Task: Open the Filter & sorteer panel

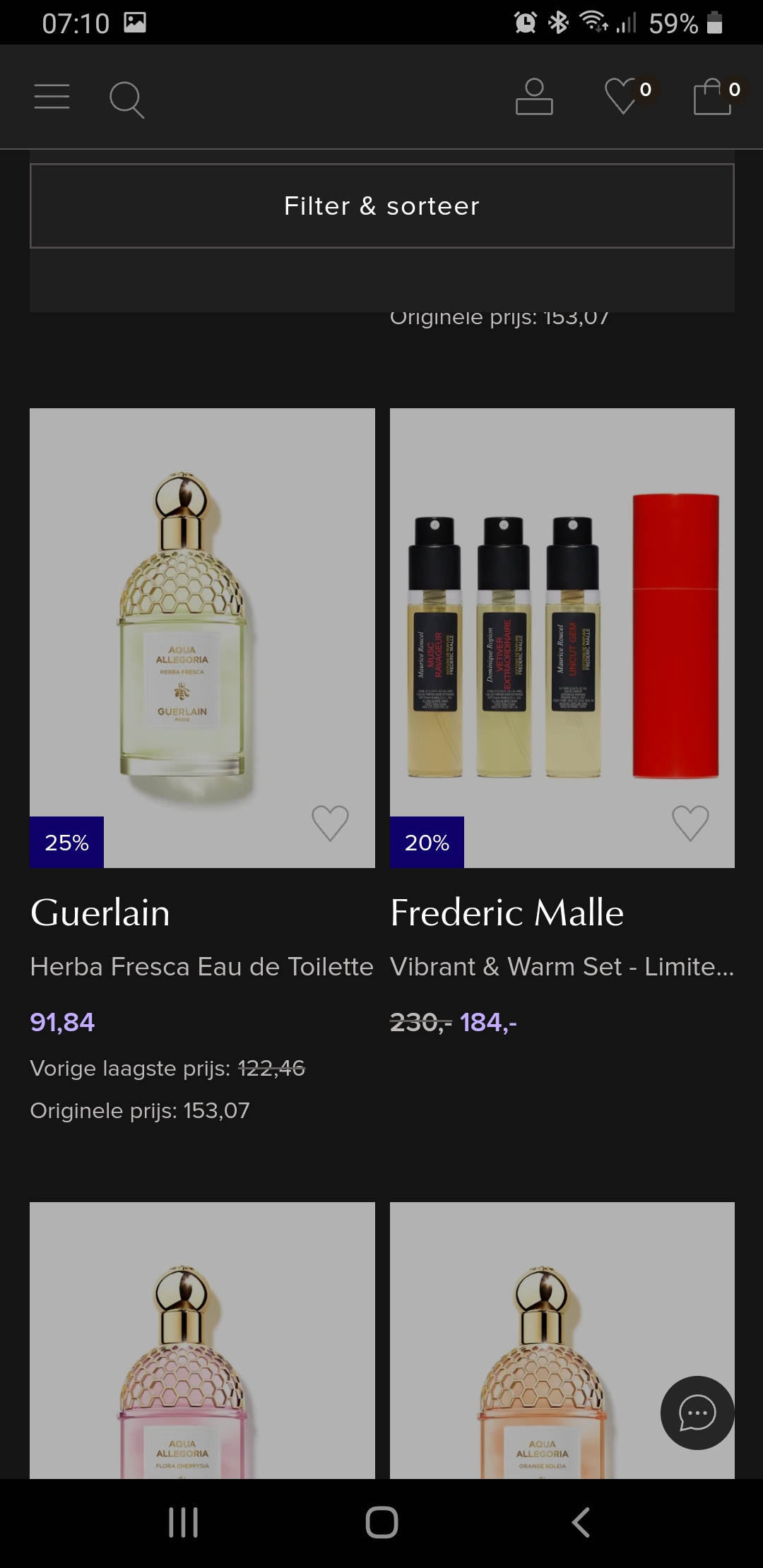Action: click(x=381, y=206)
